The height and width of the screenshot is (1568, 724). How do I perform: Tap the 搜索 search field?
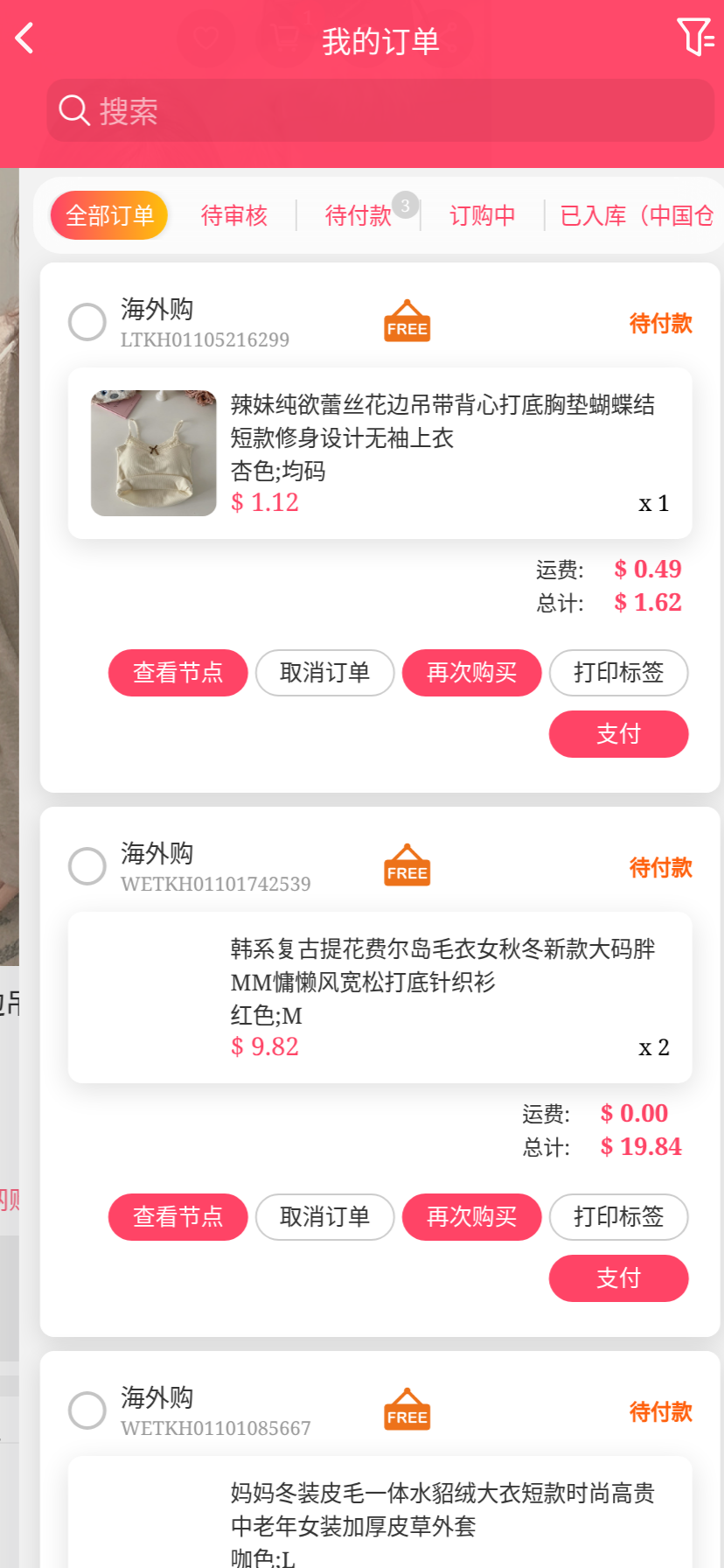click(380, 111)
